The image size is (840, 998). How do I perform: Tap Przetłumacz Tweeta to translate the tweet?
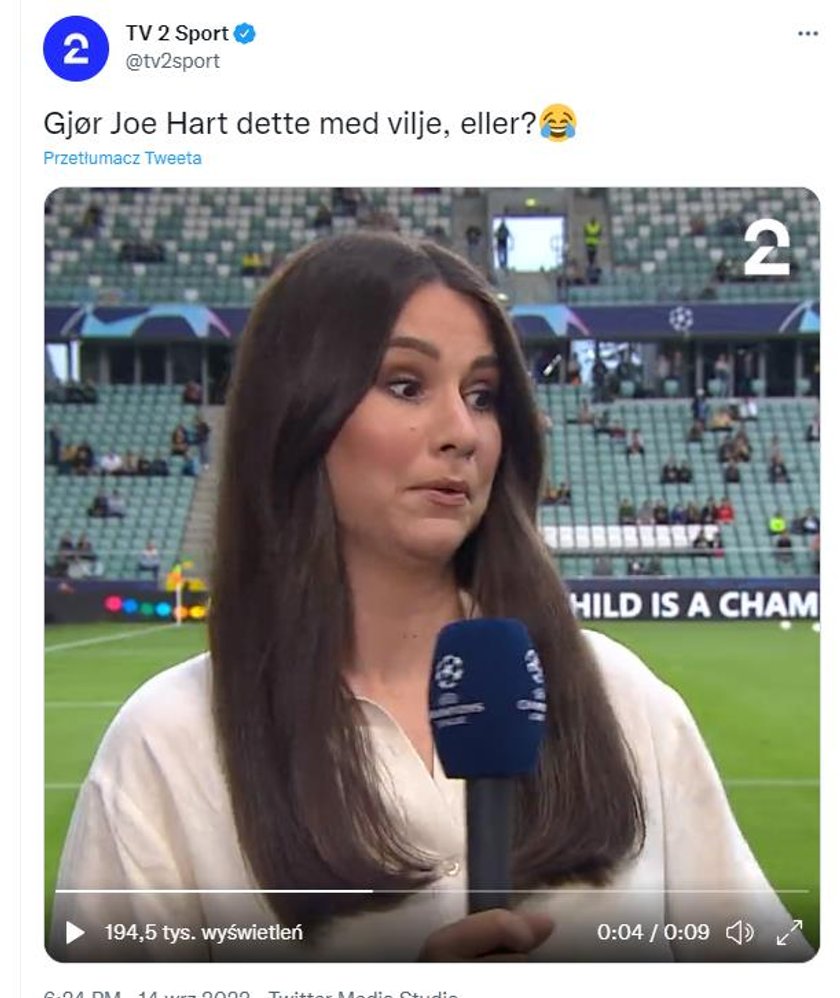[x=123, y=158]
